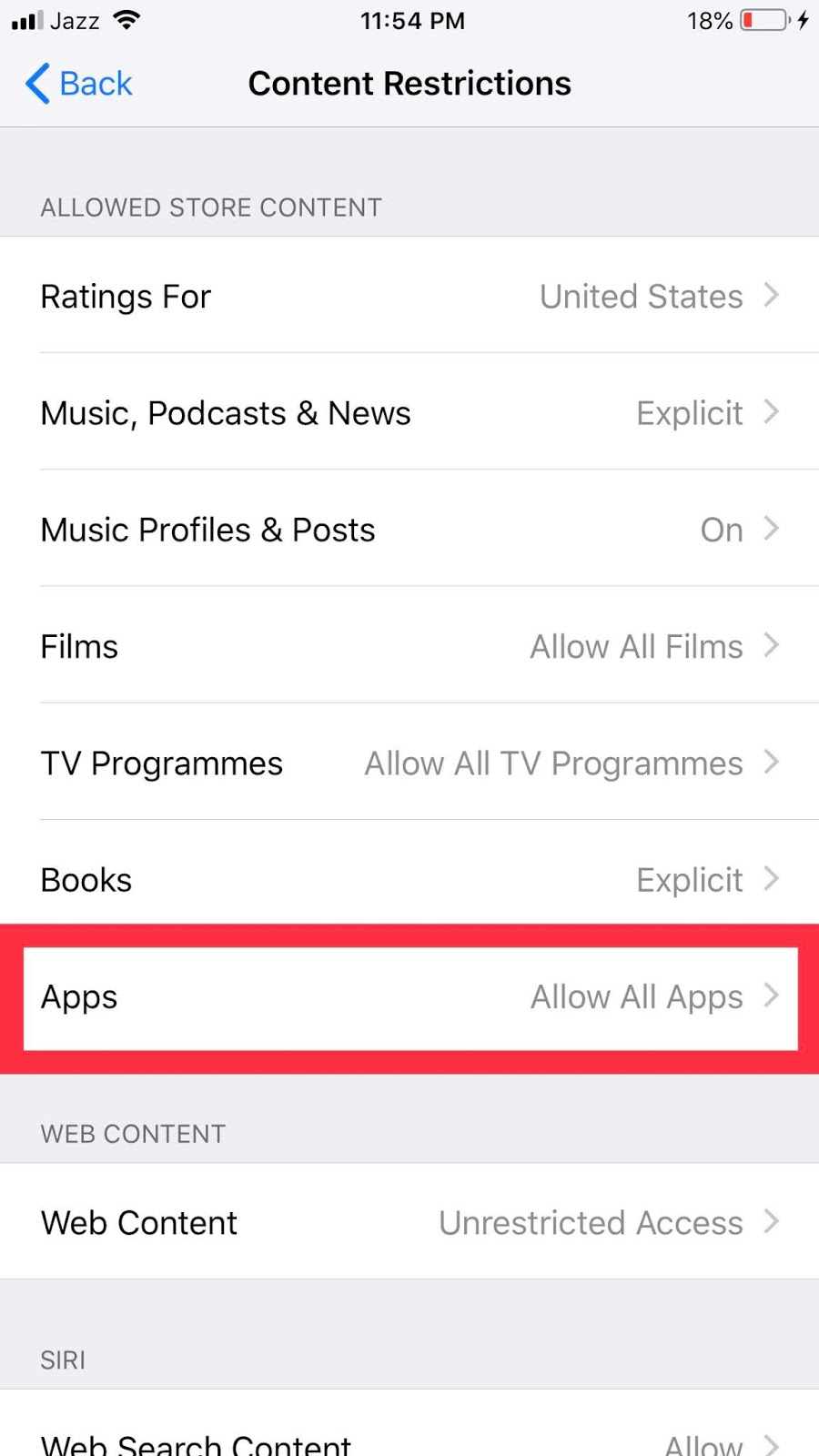Screen dimensions: 819x1456
Task: Go back to the previous settings screen
Action: (79, 84)
